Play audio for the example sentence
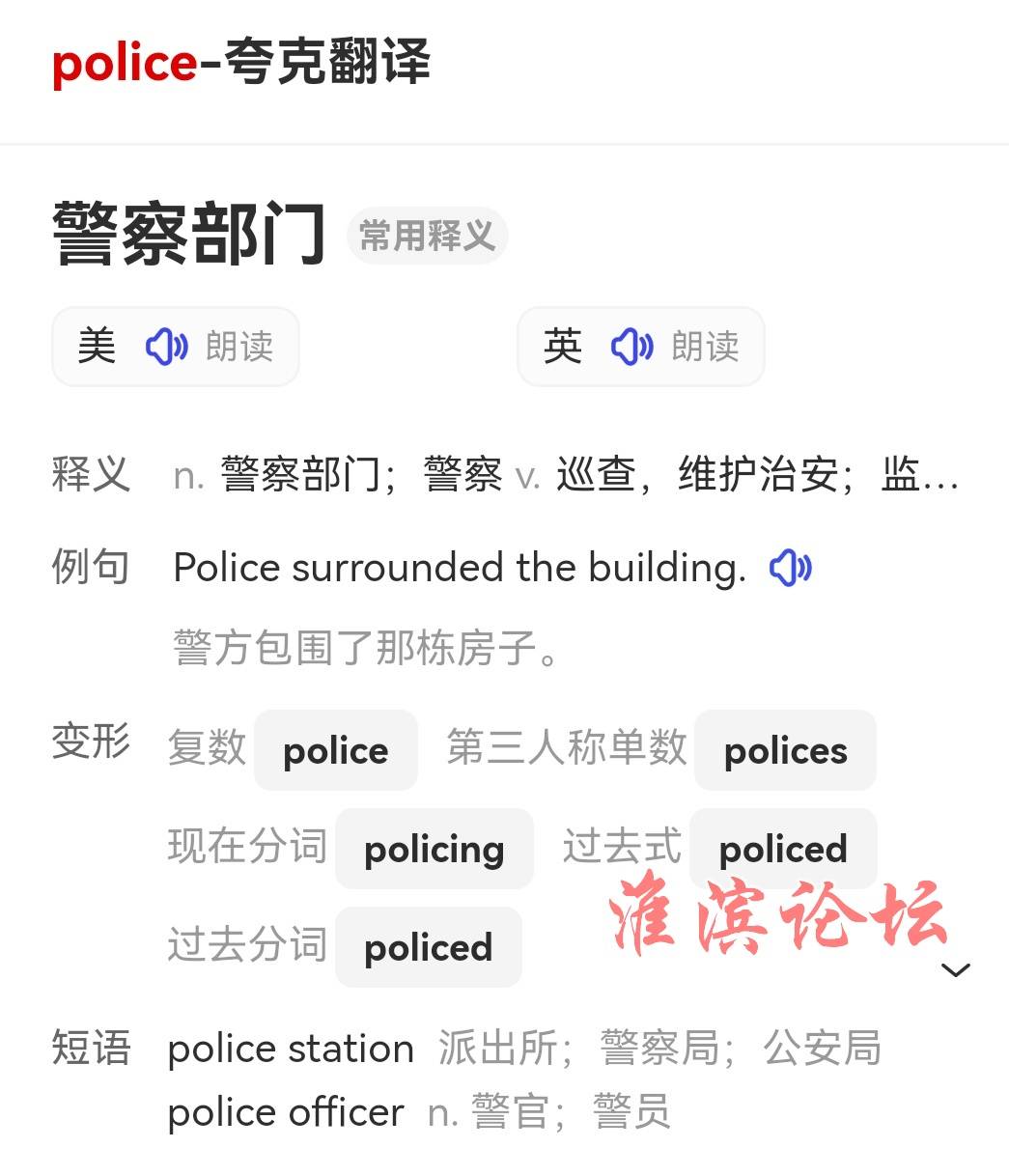The image size is (1009, 1176). (790, 568)
